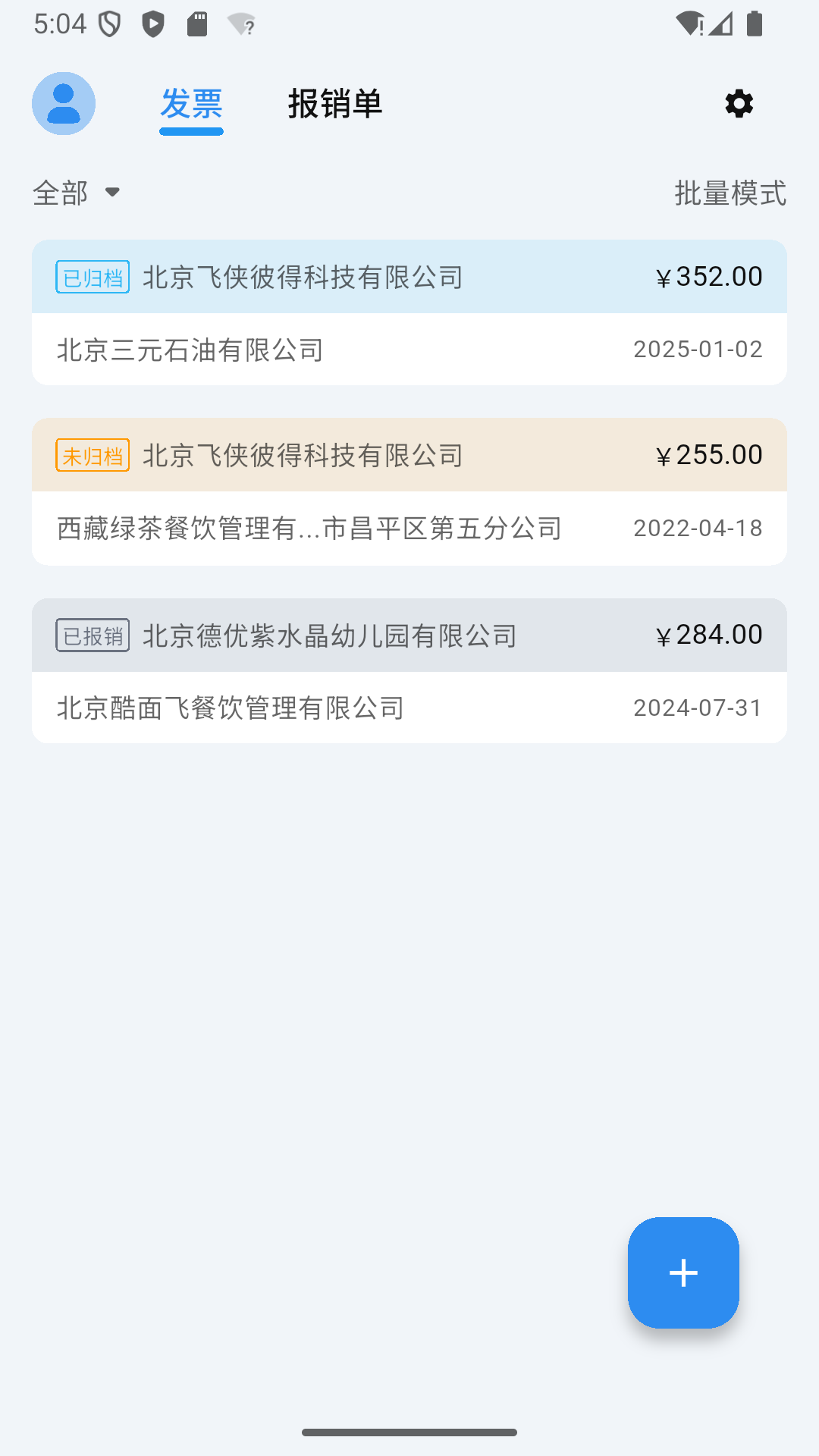Click the ¥255.00 amount on the unarchived invoice
The width and height of the screenshot is (819, 1456).
click(x=709, y=454)
